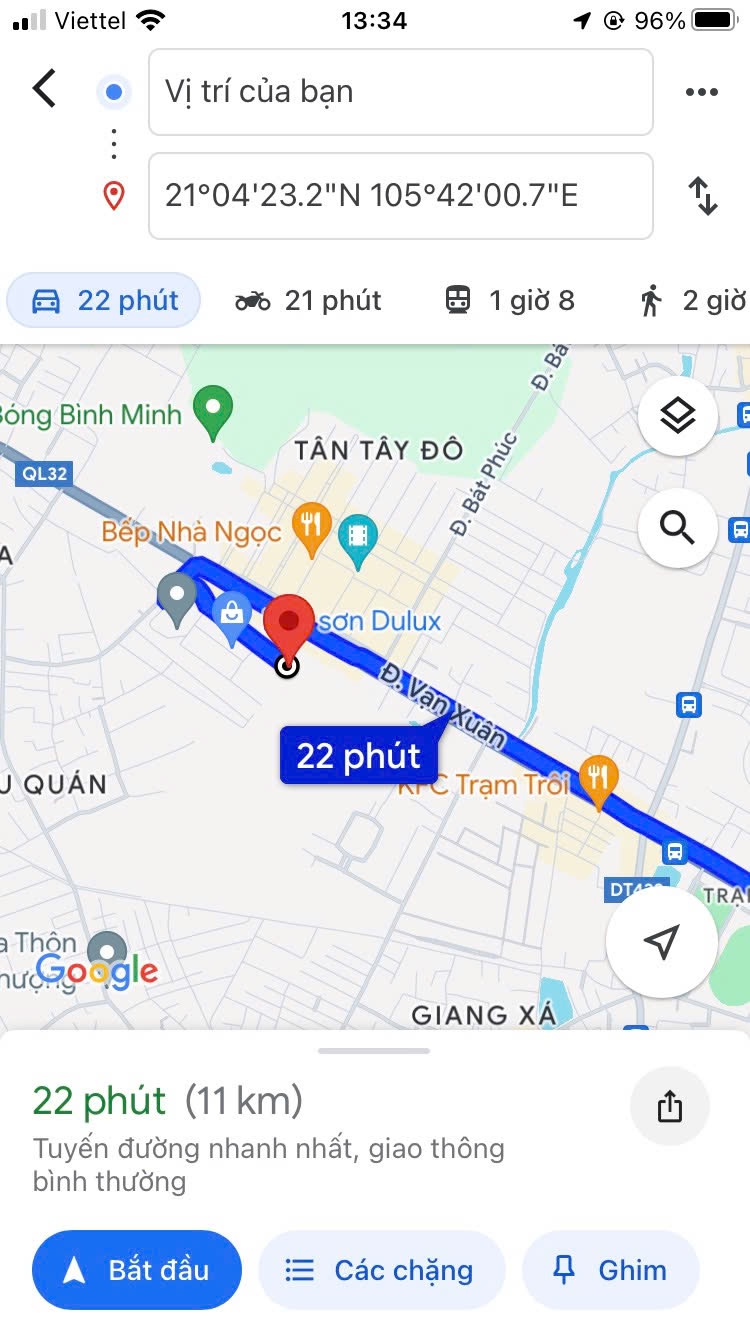
Task: Center the map on my location
Action: (661, 941)
